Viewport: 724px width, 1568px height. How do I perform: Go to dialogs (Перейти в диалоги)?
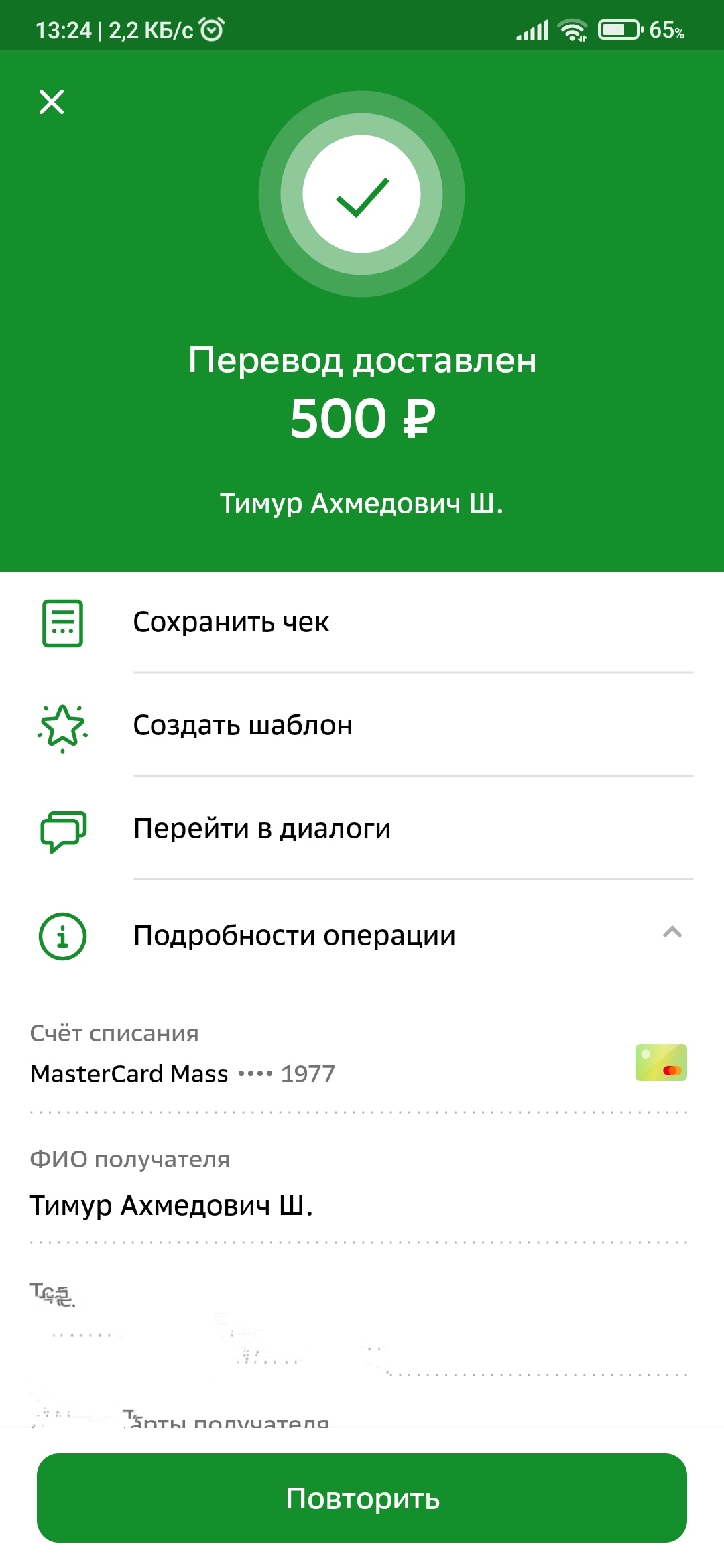pos(261,829)
